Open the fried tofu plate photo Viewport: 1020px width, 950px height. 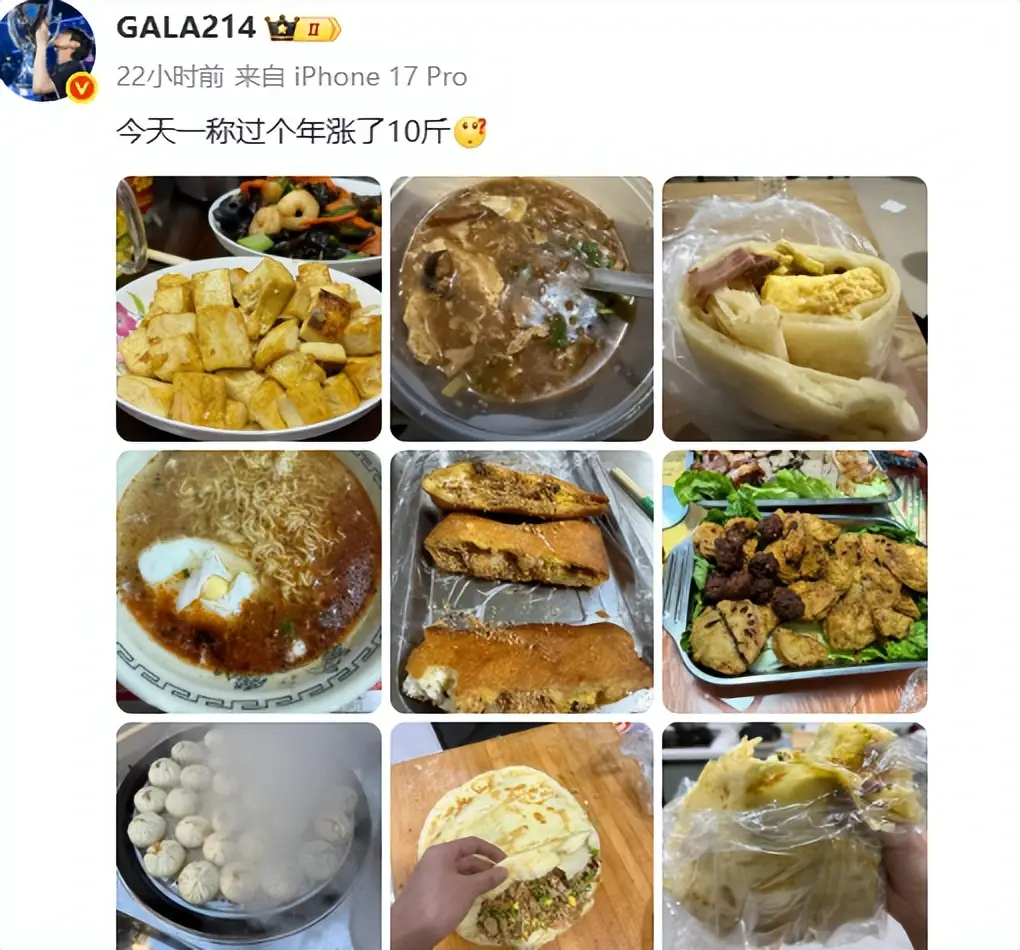tap(249, 309)
